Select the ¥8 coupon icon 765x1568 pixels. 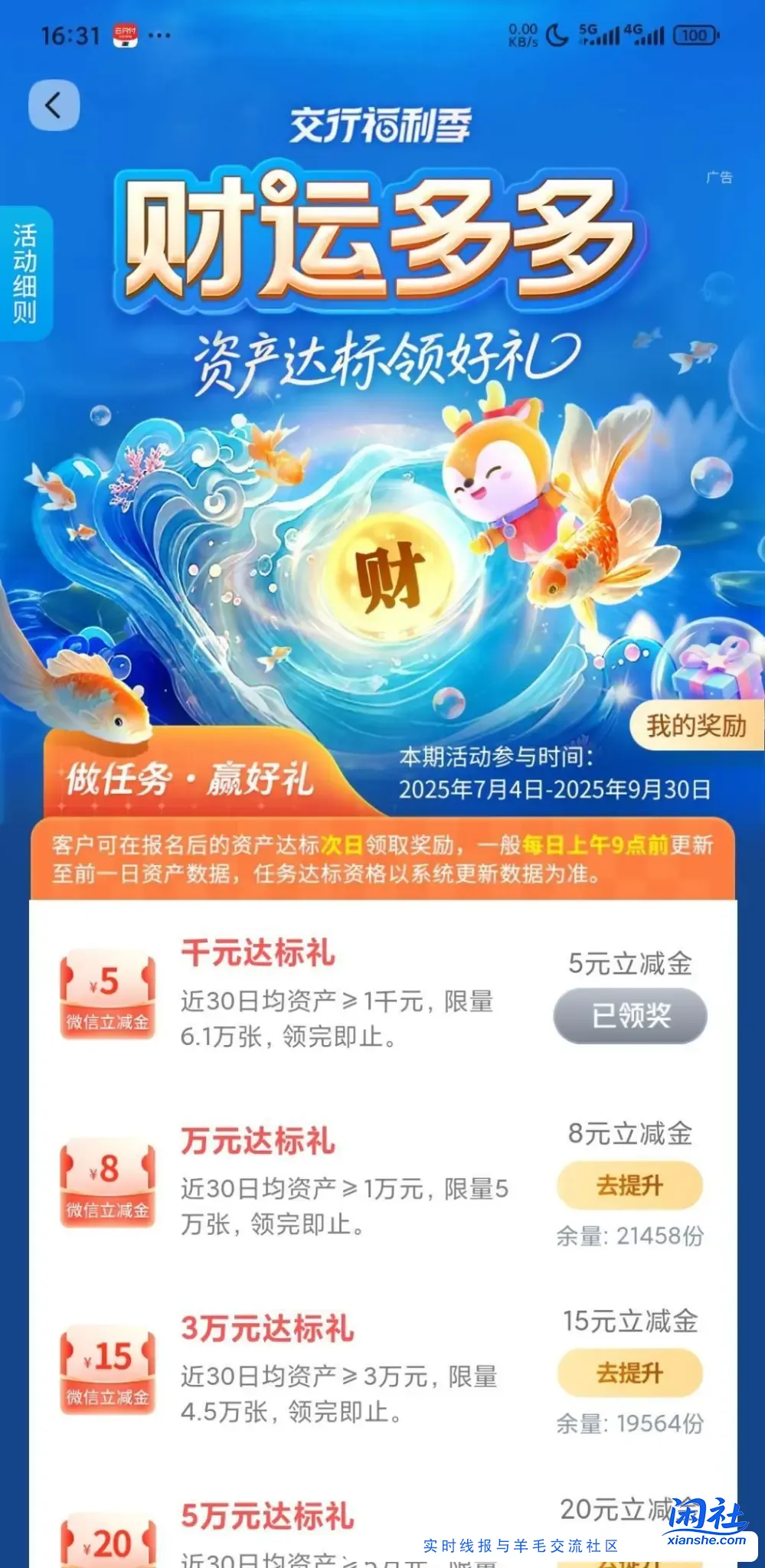[x=107, y=1183]
